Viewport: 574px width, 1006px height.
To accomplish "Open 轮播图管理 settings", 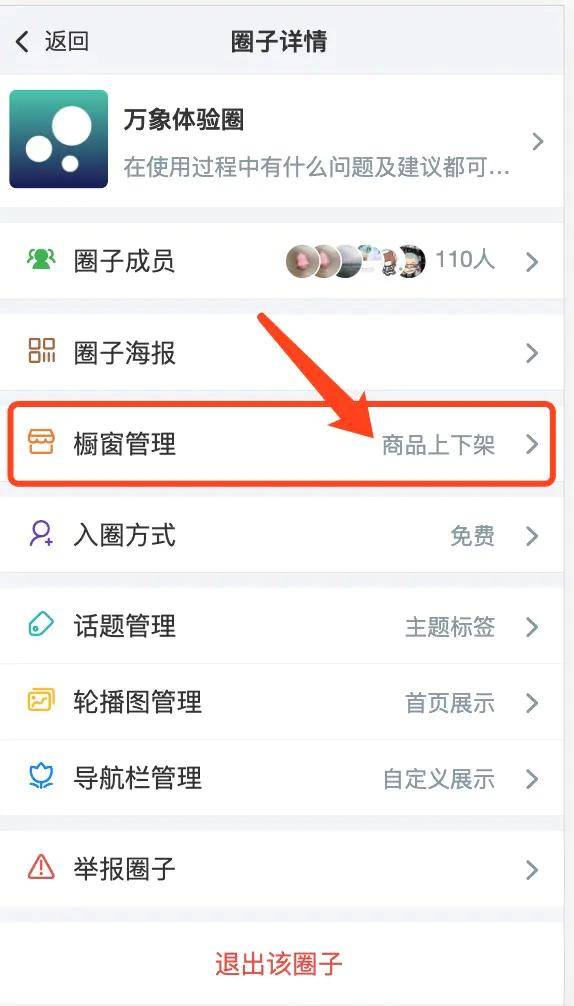I will pos(281,702).
